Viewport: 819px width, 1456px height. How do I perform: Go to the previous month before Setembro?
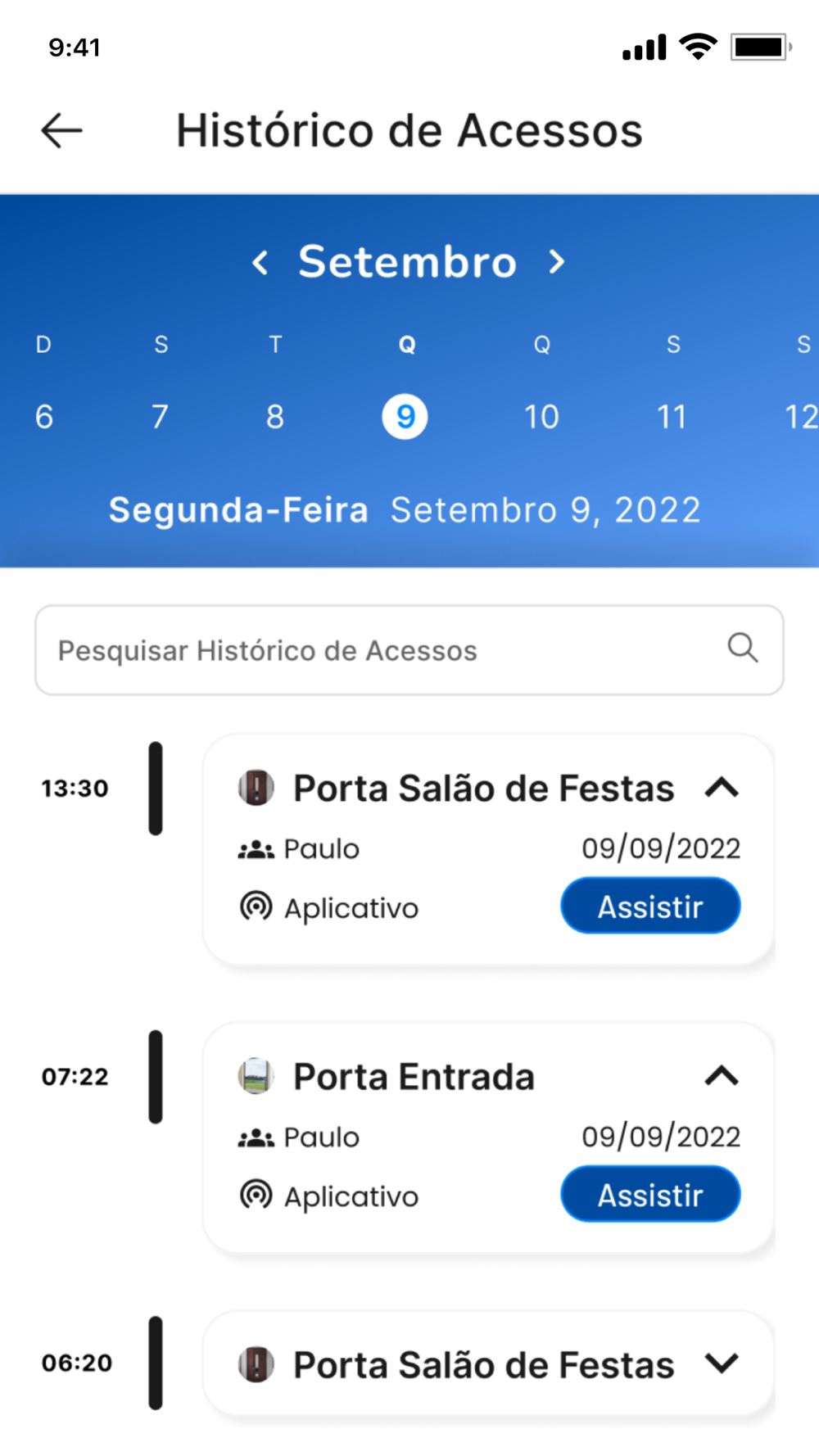[260, 262]
